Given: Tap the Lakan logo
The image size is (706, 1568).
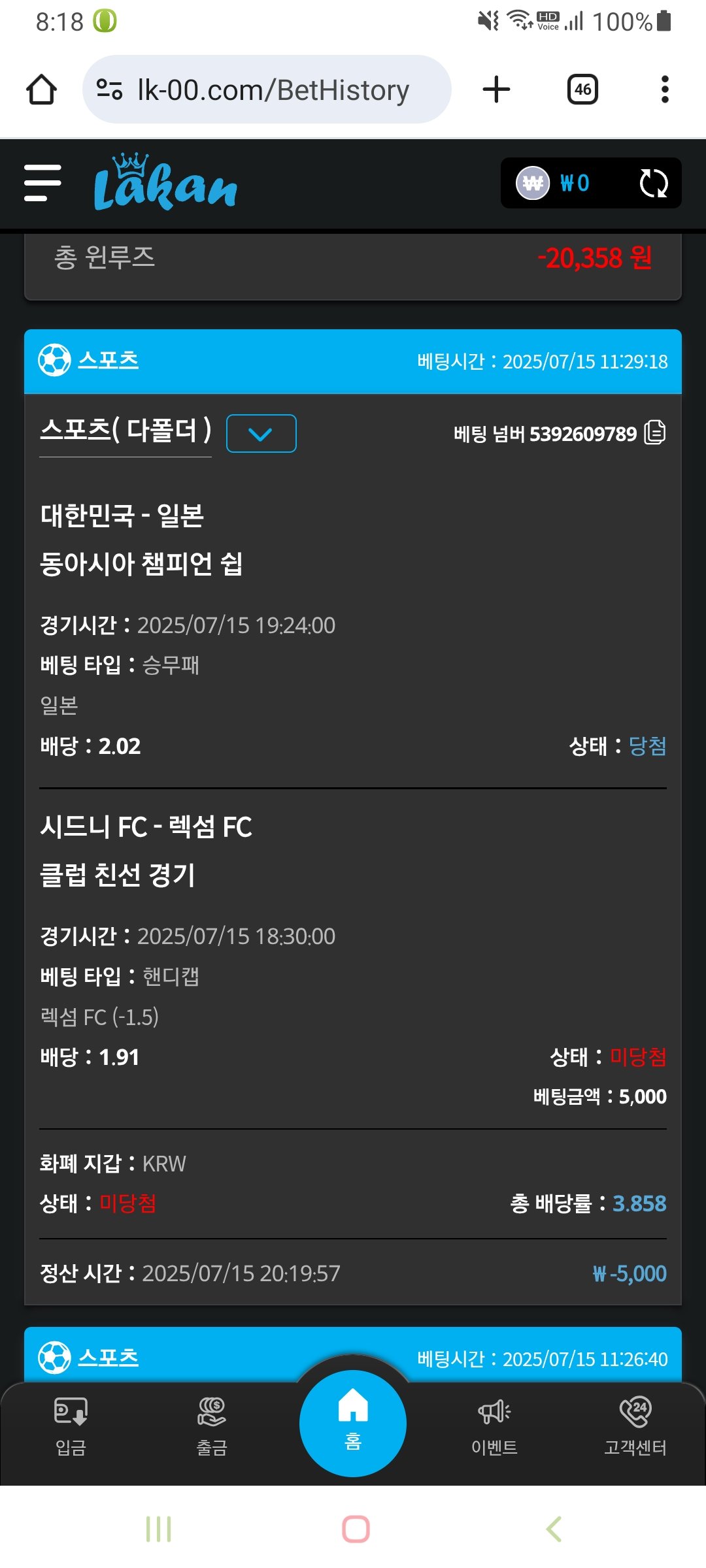Looking at the screenshot, I should pyautogui.click(x=165, y=184).
